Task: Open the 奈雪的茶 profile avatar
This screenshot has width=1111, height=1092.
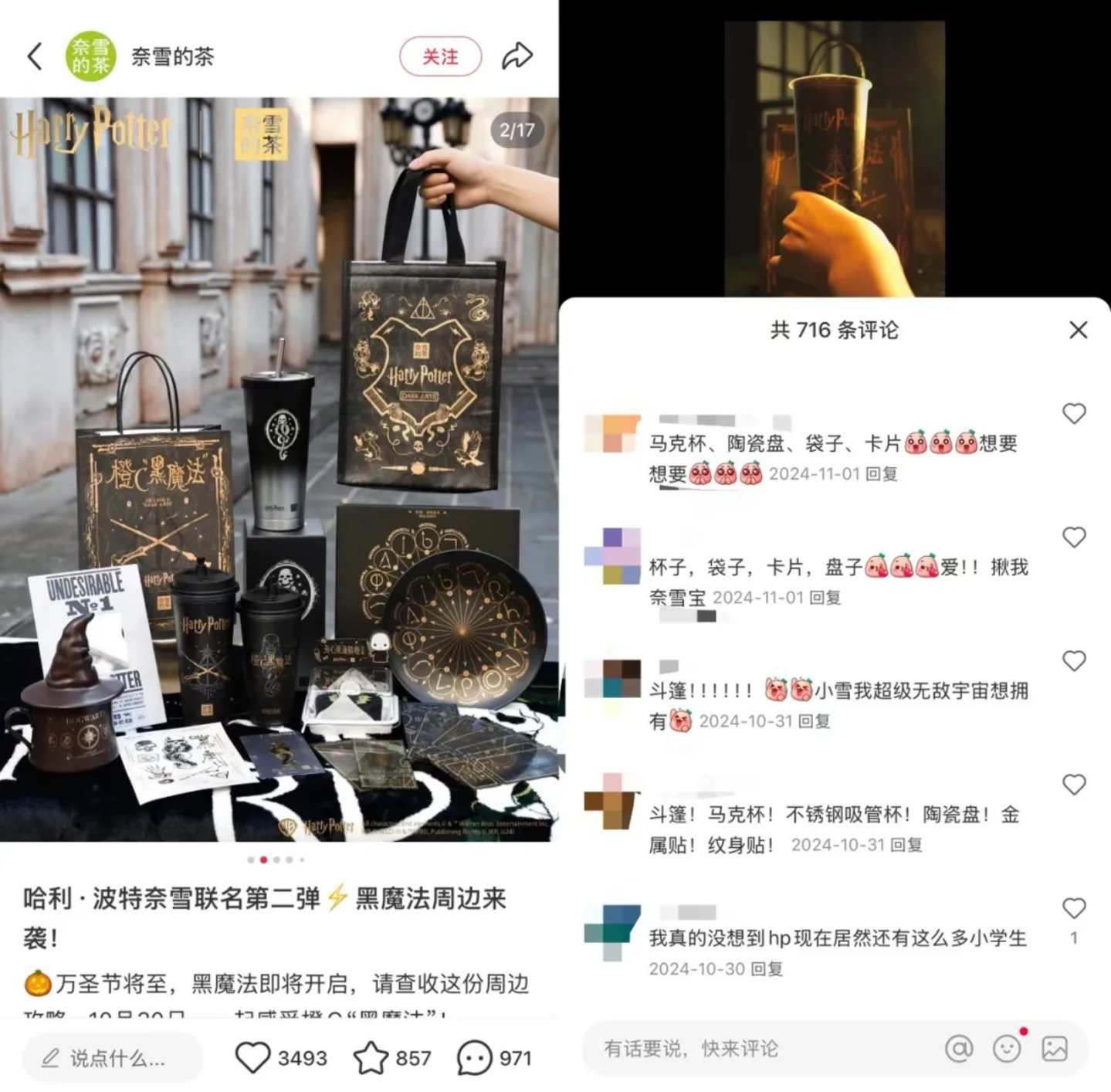Action: click(x=90, y=56)
